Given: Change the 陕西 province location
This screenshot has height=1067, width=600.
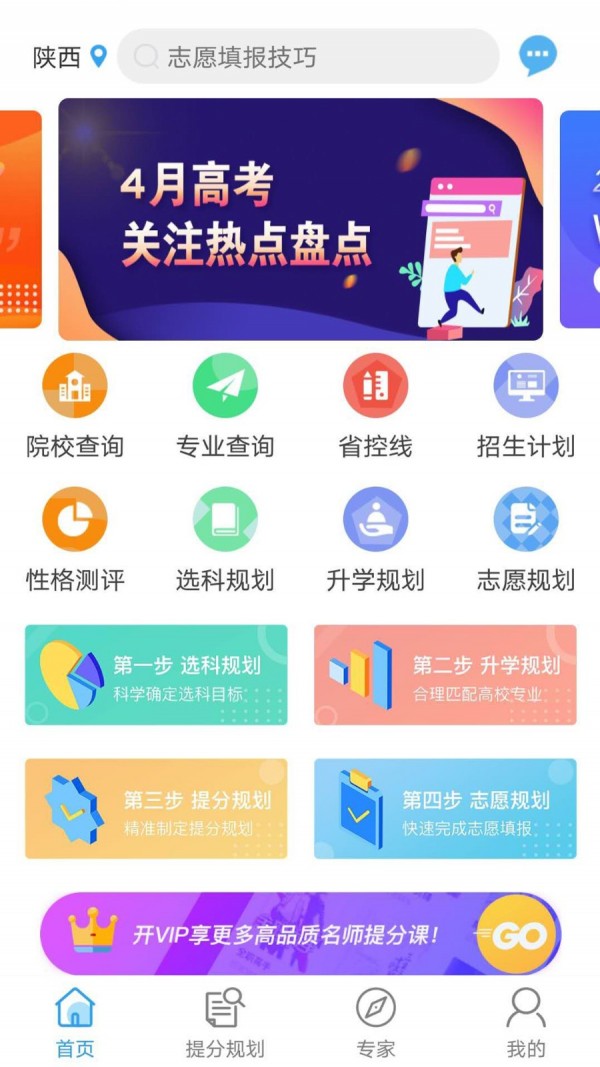Looking at the screenshot, I should pos(69,57).
